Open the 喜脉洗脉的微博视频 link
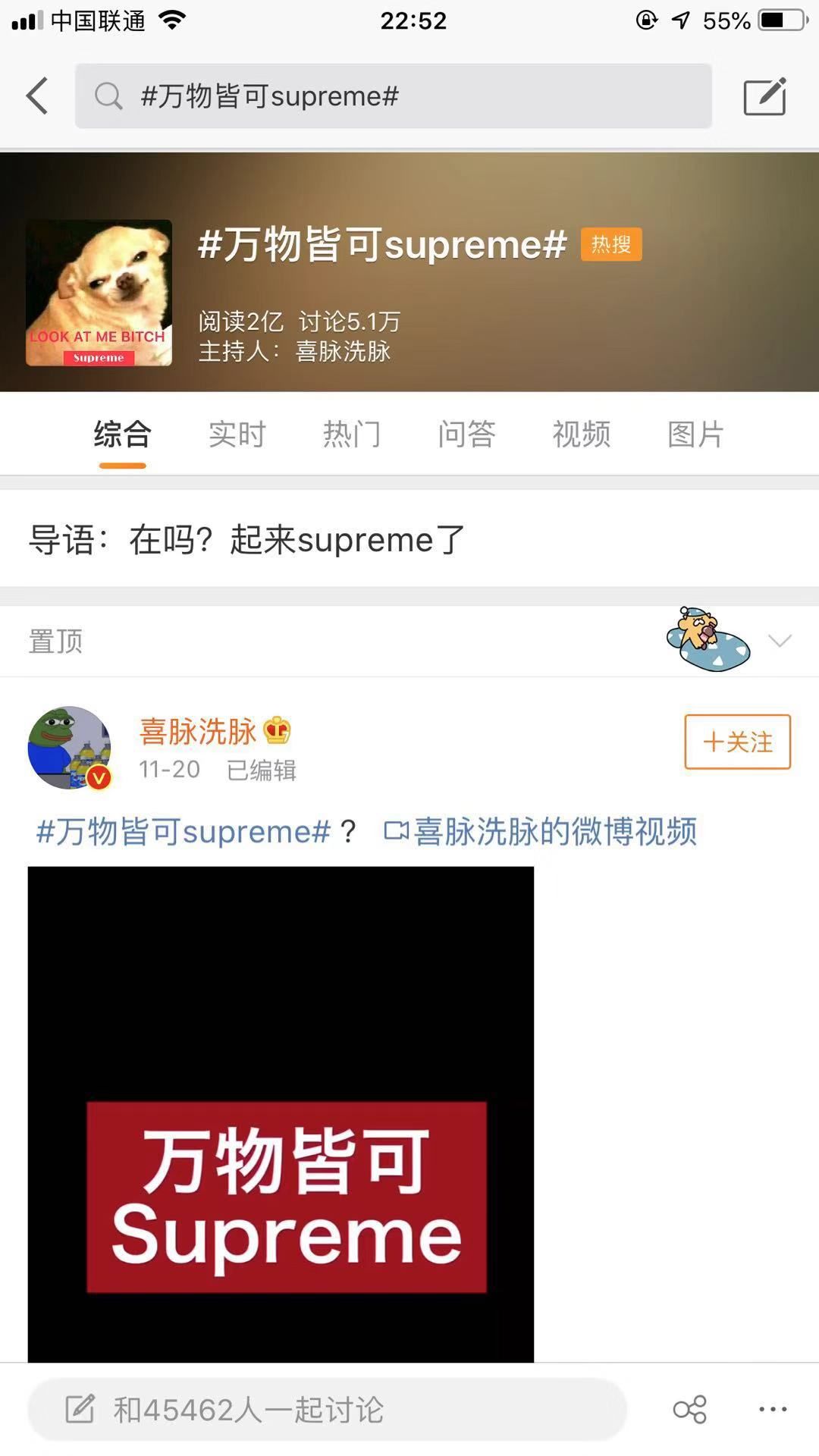819x1456 pixels. click(541, 832)
